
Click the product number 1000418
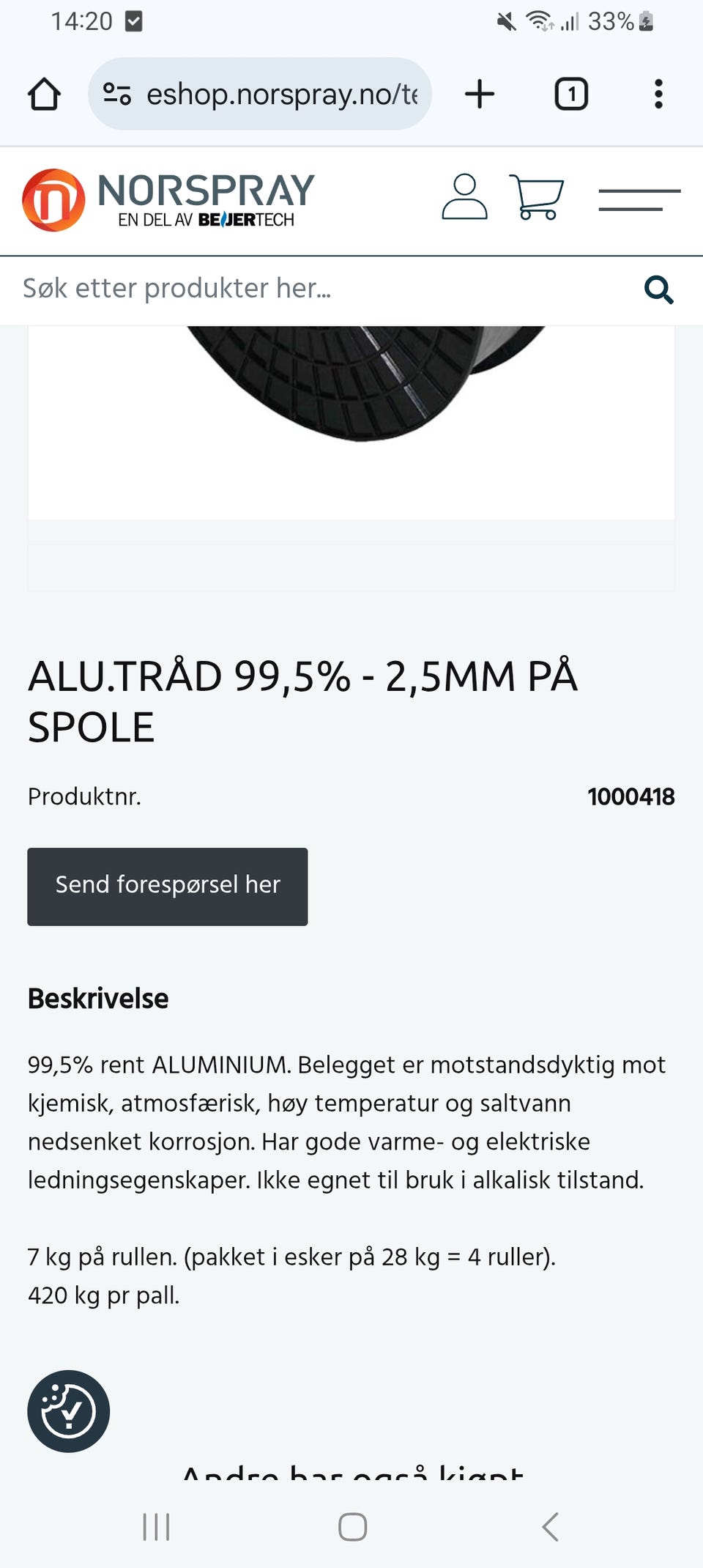pos(631,796)
